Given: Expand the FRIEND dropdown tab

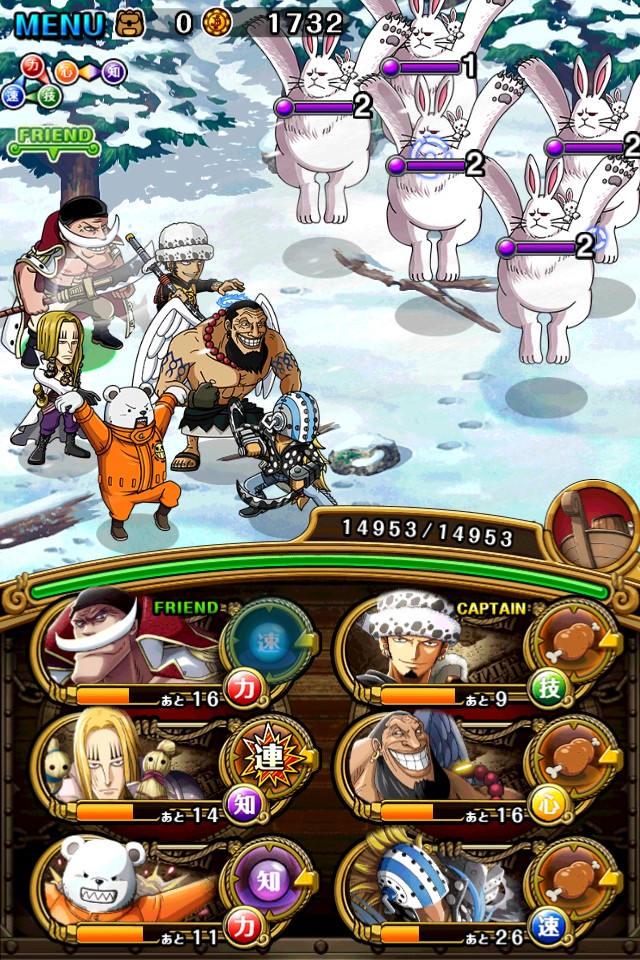Looking at the screenshot, I should click(53, 142).
